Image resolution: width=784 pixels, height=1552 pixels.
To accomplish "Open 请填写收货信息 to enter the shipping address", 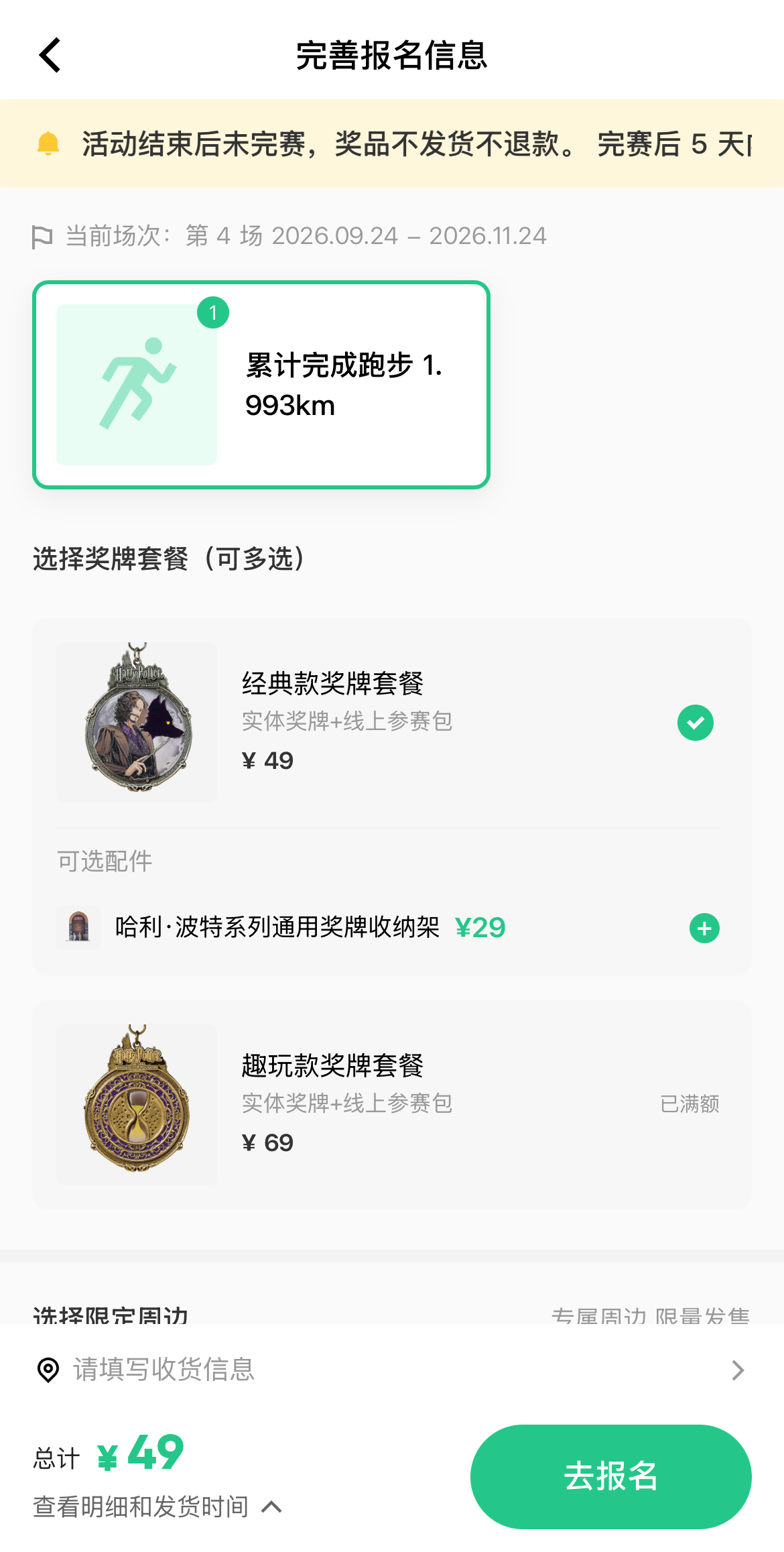I will click(x=392, y=1370).
